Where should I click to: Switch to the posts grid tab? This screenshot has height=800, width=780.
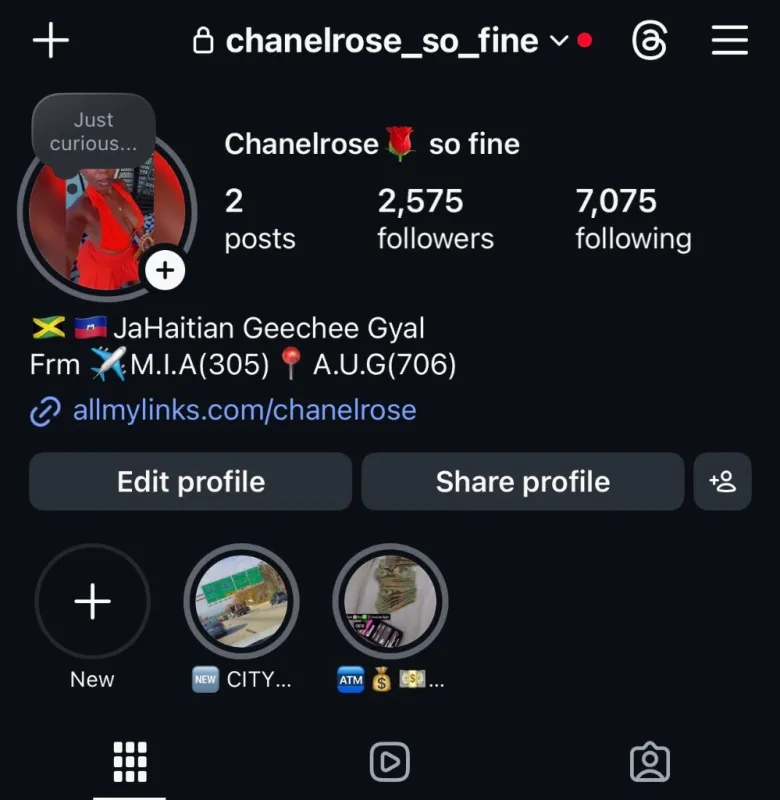[x=130, y=762]
